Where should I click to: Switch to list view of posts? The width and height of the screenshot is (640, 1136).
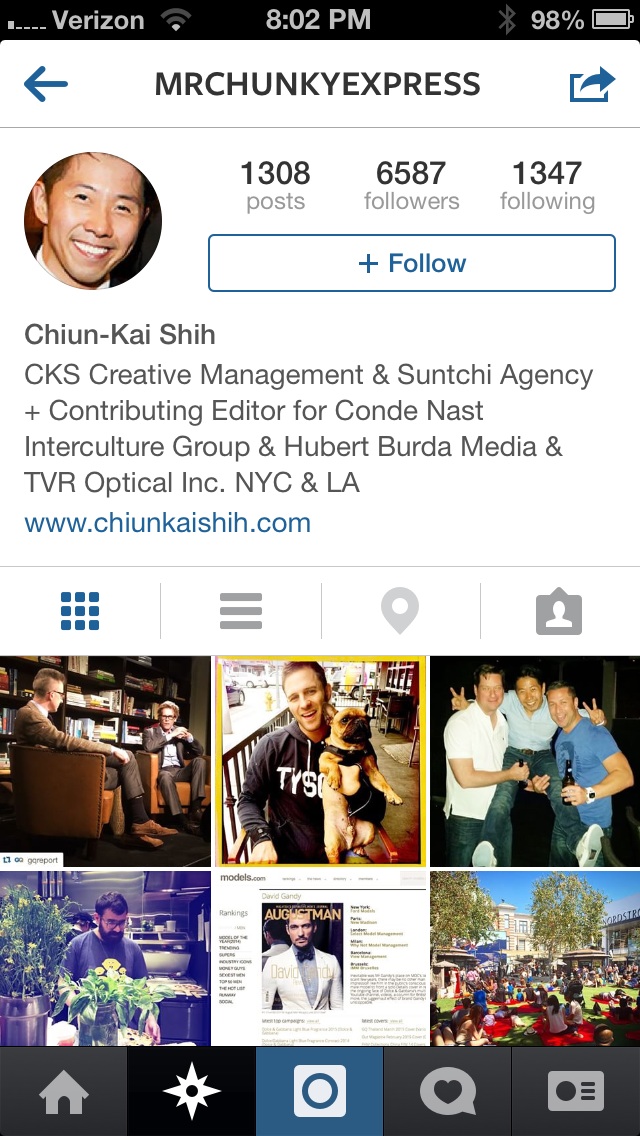241,611
